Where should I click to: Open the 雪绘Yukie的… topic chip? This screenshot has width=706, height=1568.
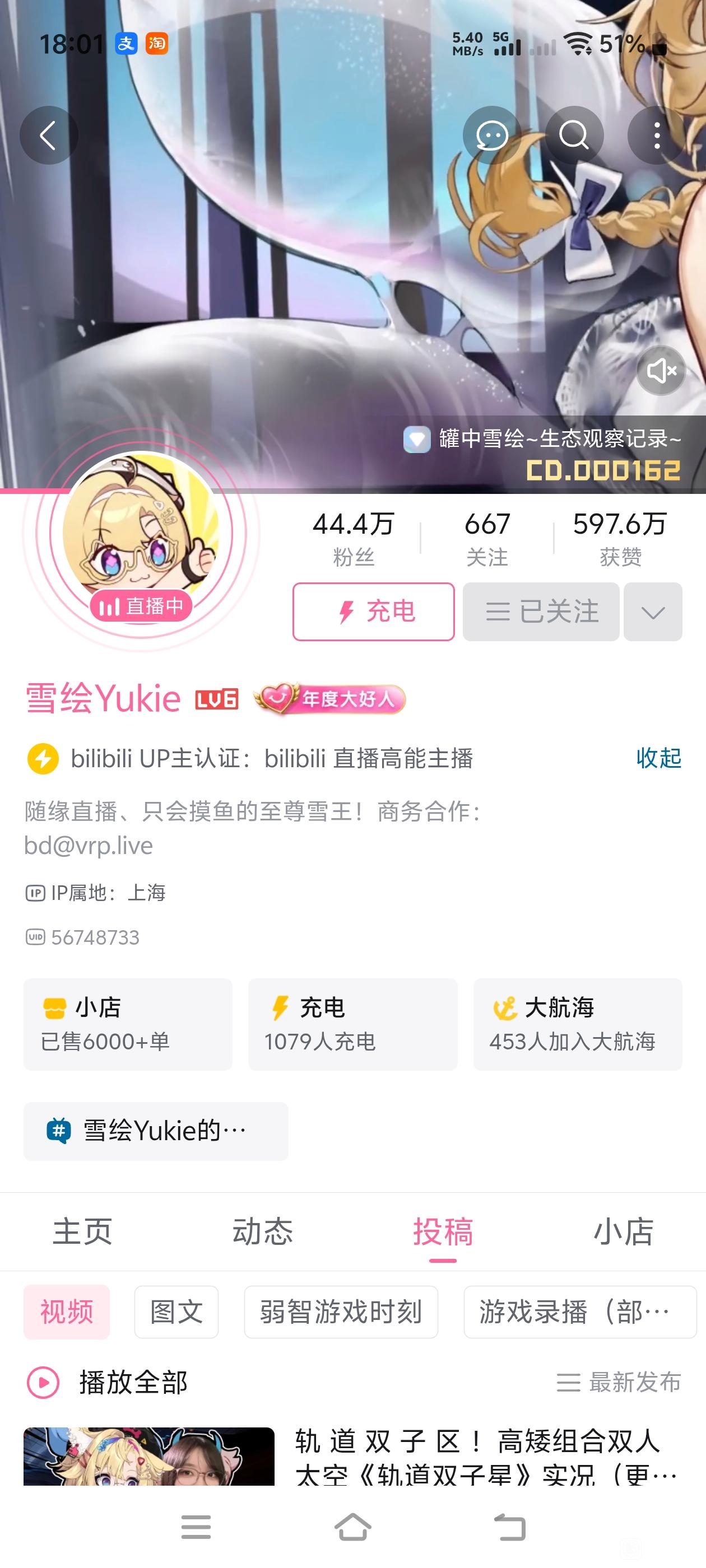(x=156, y=1131)
